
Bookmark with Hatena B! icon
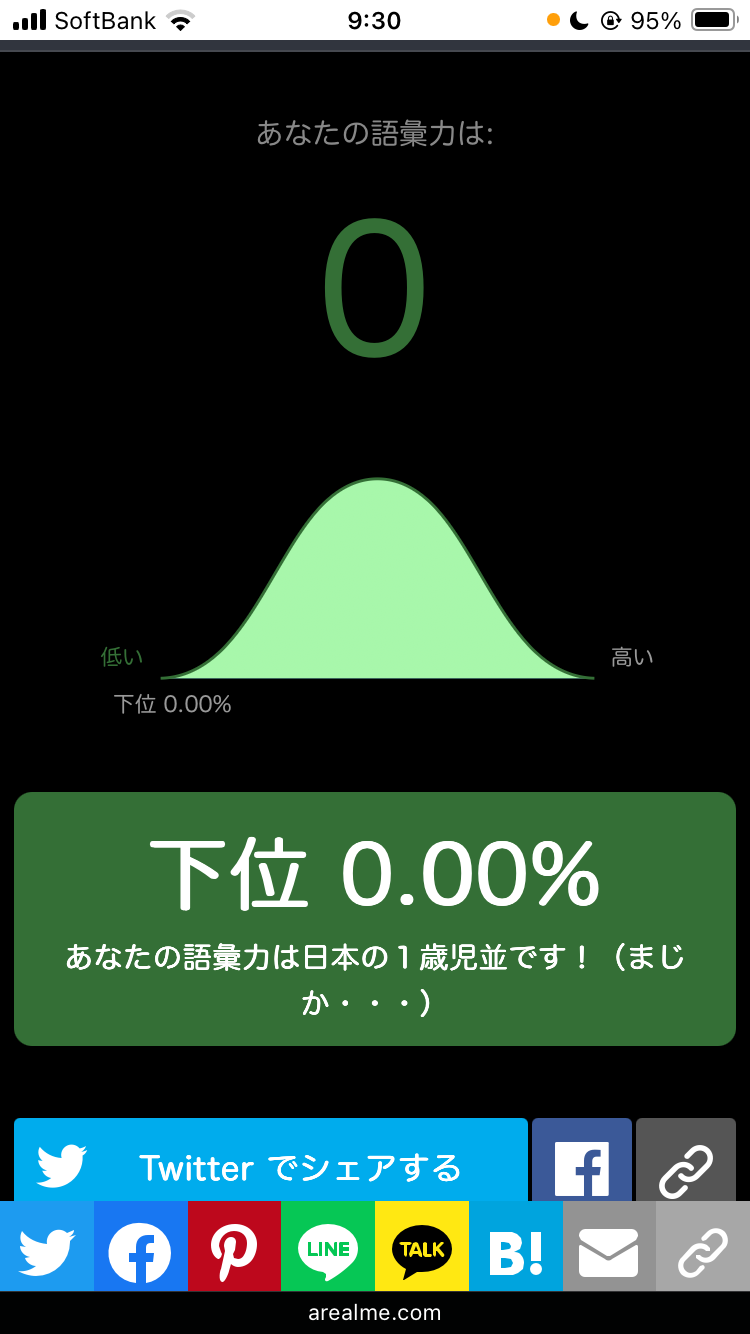point(516,1247)
